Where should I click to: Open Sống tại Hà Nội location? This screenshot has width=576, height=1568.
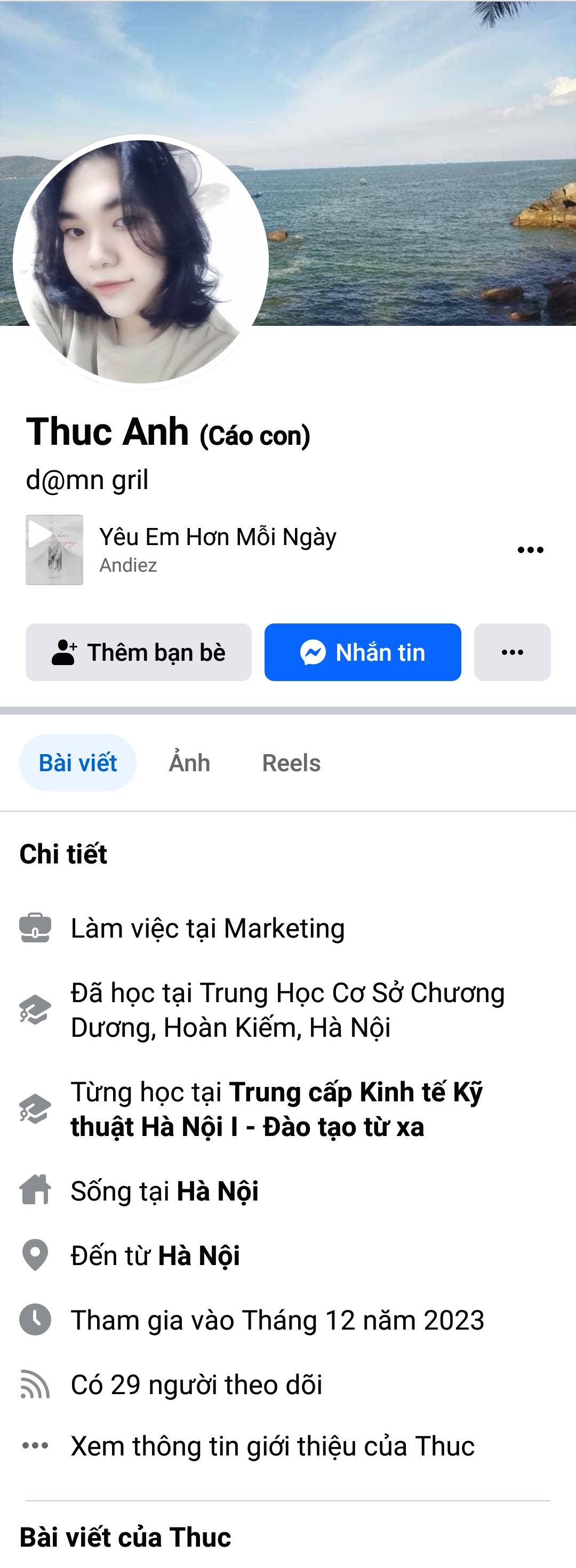(x=217, y=1191)
